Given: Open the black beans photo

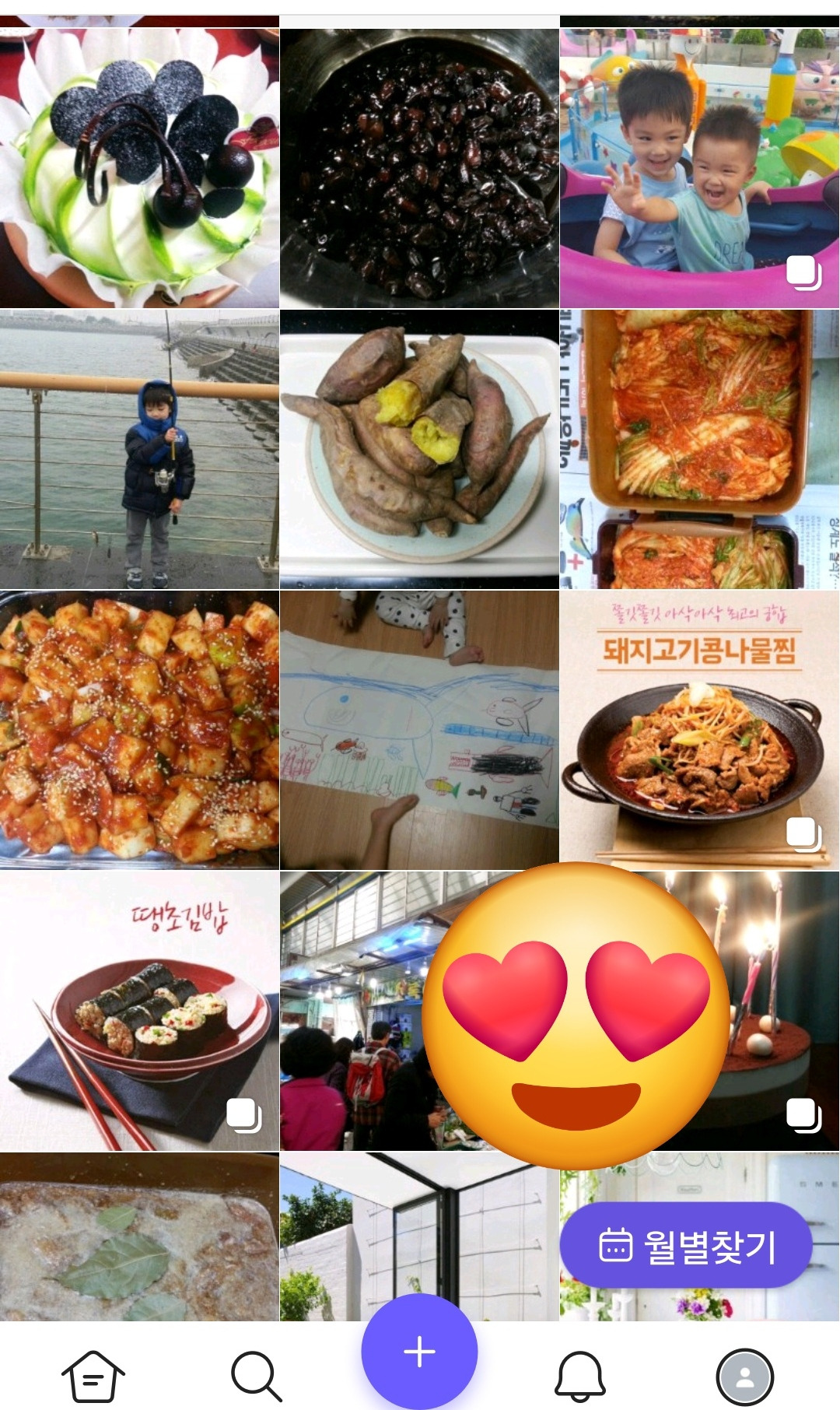Looking at the screenshot, I should [x=419, y=168].
